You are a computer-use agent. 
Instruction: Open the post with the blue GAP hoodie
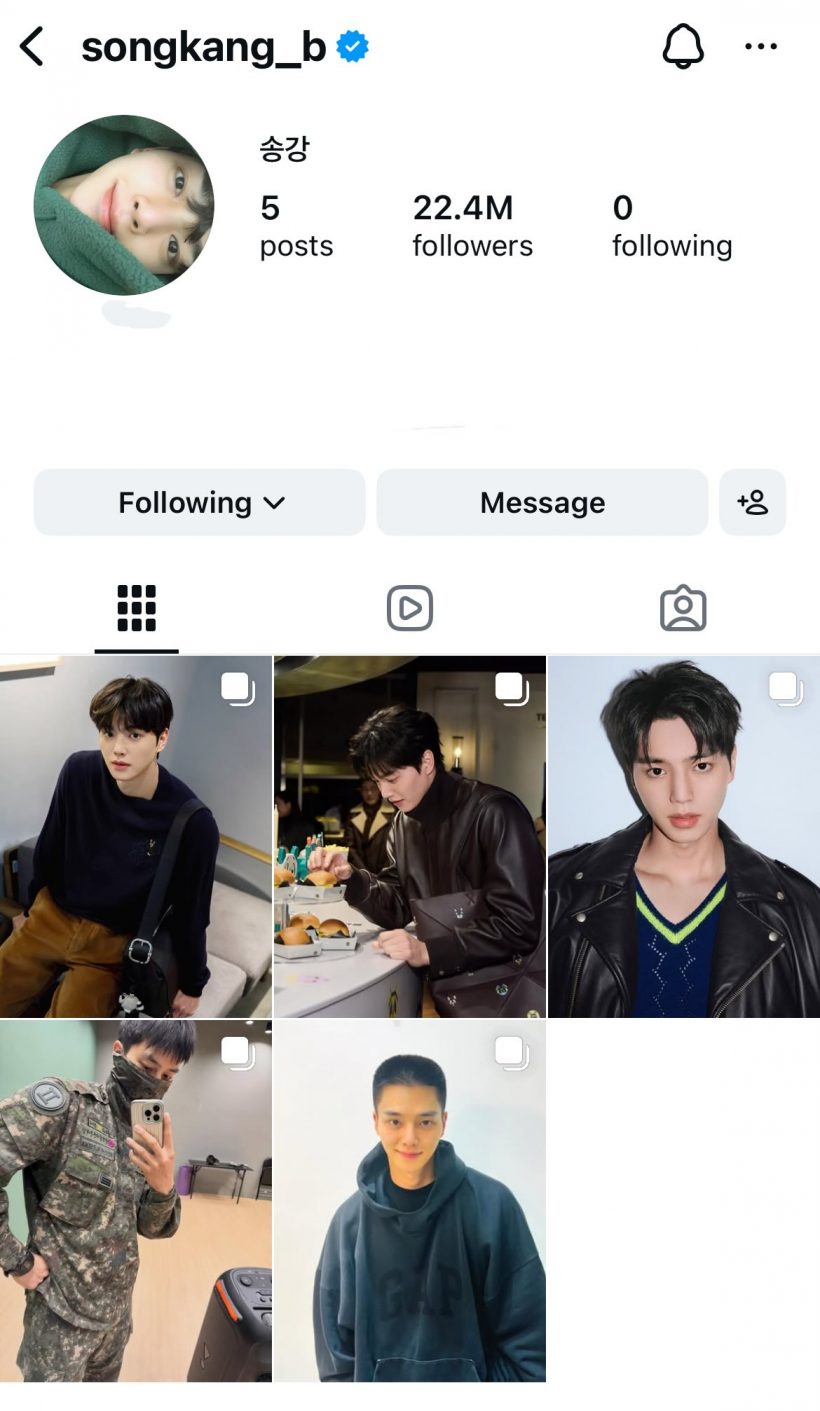410,1201
